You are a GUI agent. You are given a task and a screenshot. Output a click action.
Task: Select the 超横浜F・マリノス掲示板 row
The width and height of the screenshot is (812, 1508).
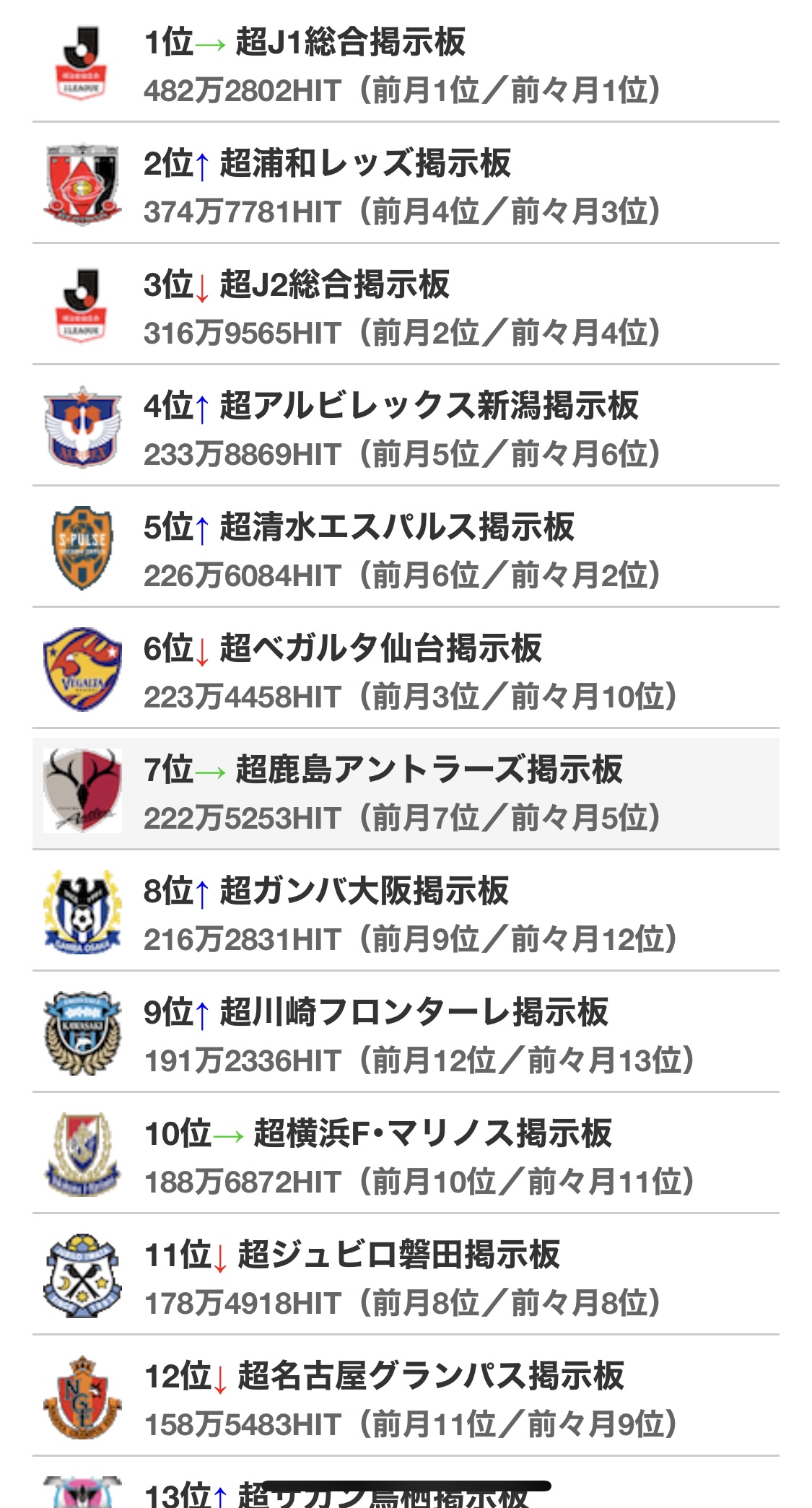coord(406,1154)
